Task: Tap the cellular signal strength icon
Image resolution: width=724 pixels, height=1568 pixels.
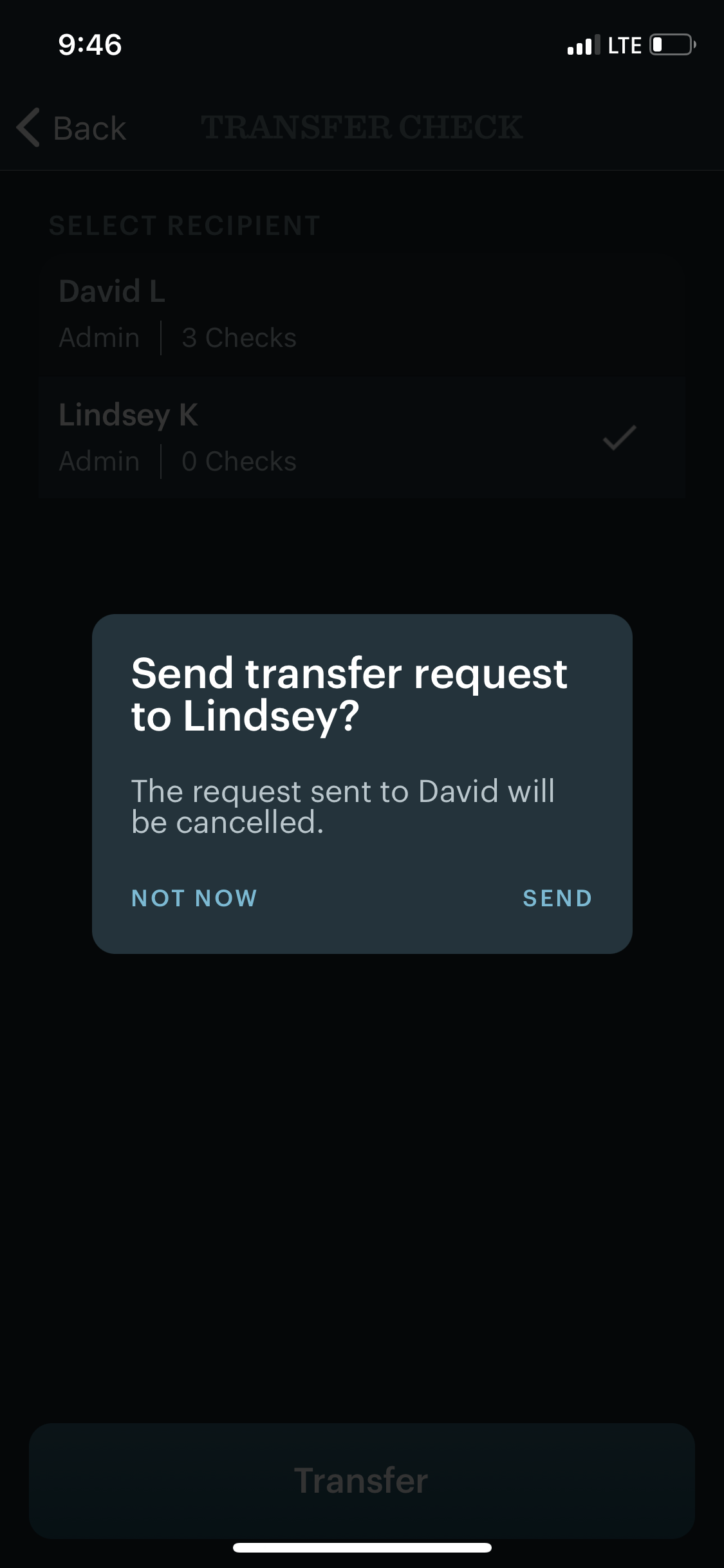Action: pos(582,45)
